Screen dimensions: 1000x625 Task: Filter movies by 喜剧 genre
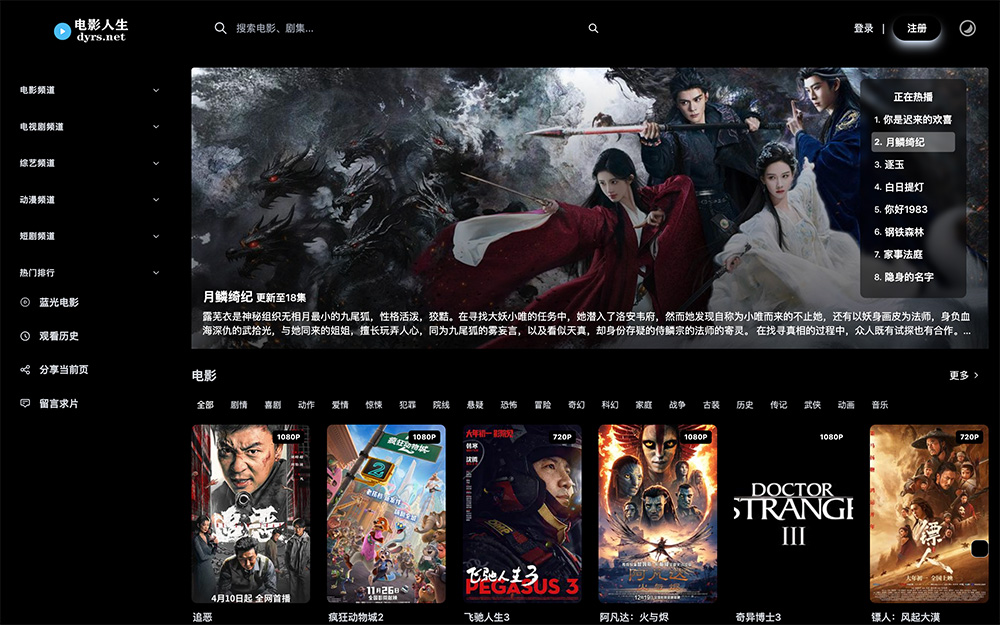tap(272, 405)
